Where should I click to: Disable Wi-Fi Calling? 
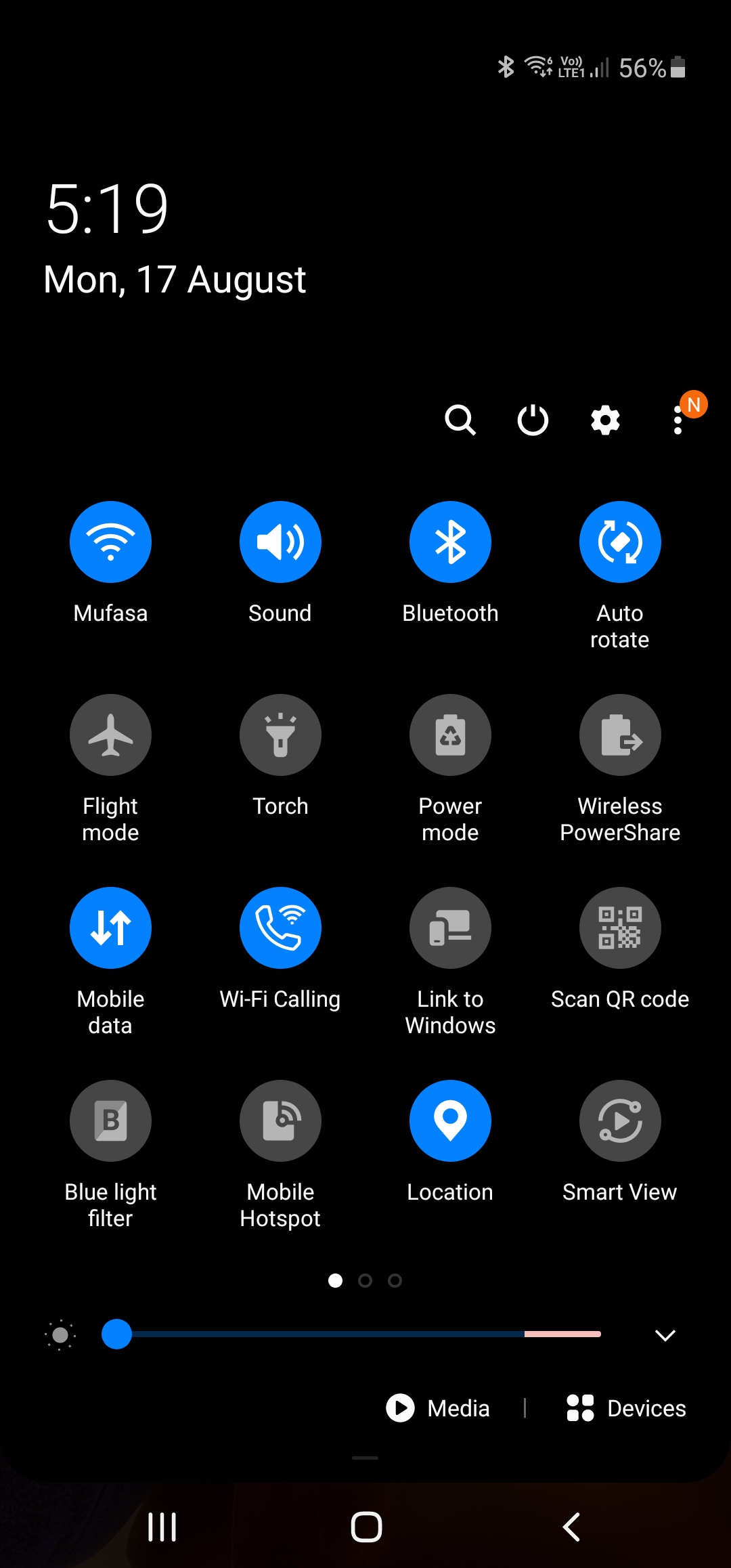click(280, 928)
